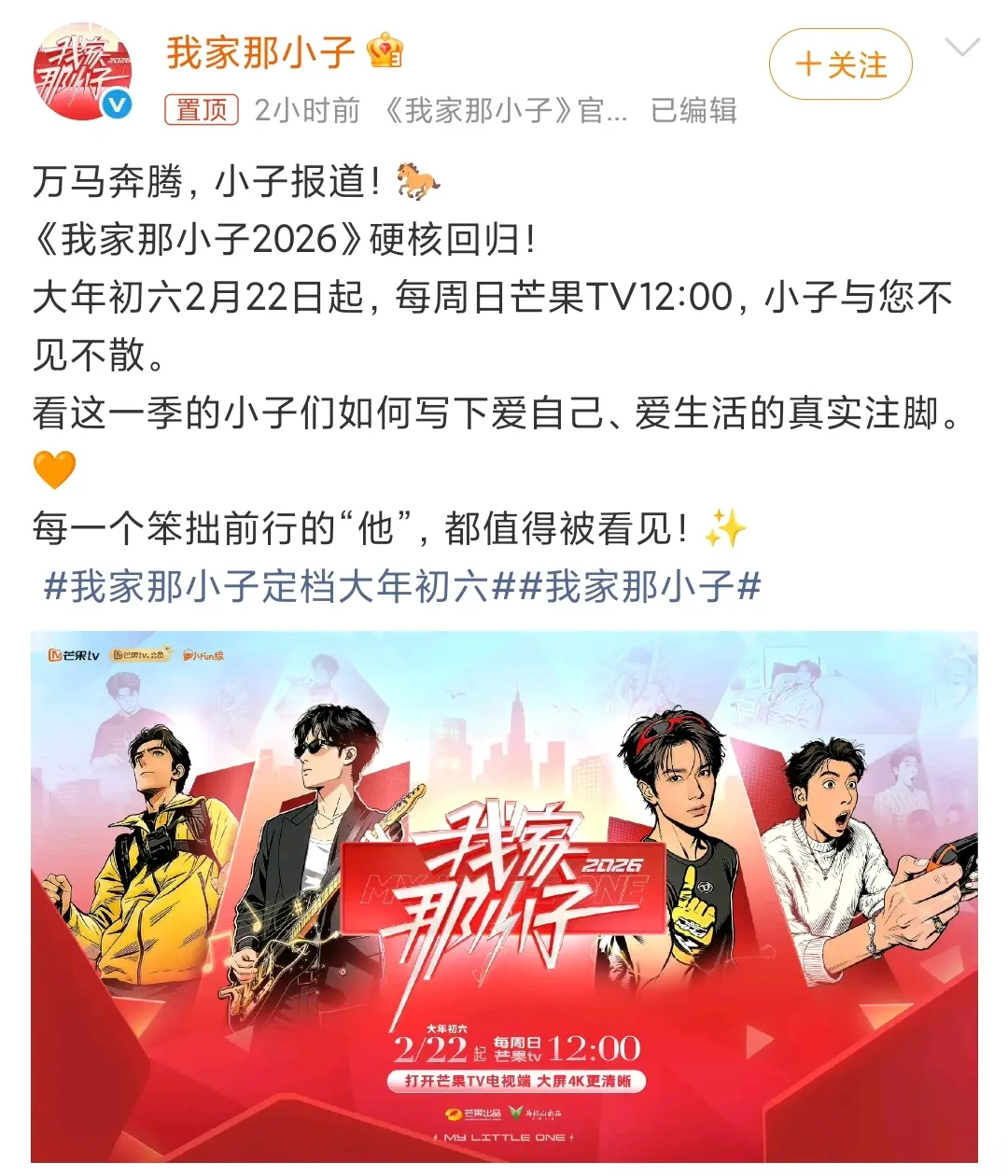View the 我家那小子2026 poster image
The height and width of the screenshot is (1176, 1008).
pyautogui.click(x=504, y=896)
